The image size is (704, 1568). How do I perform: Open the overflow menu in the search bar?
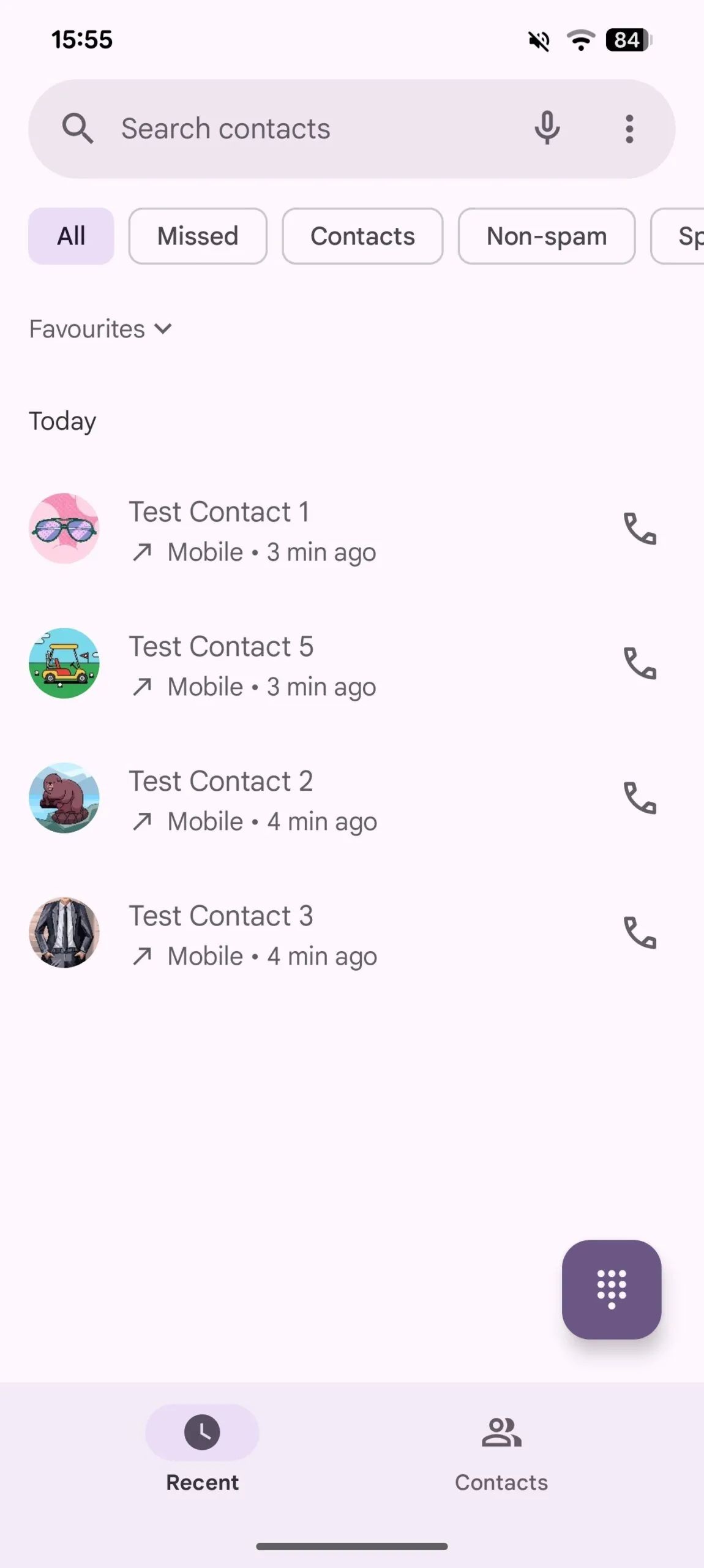click(629, 128)
